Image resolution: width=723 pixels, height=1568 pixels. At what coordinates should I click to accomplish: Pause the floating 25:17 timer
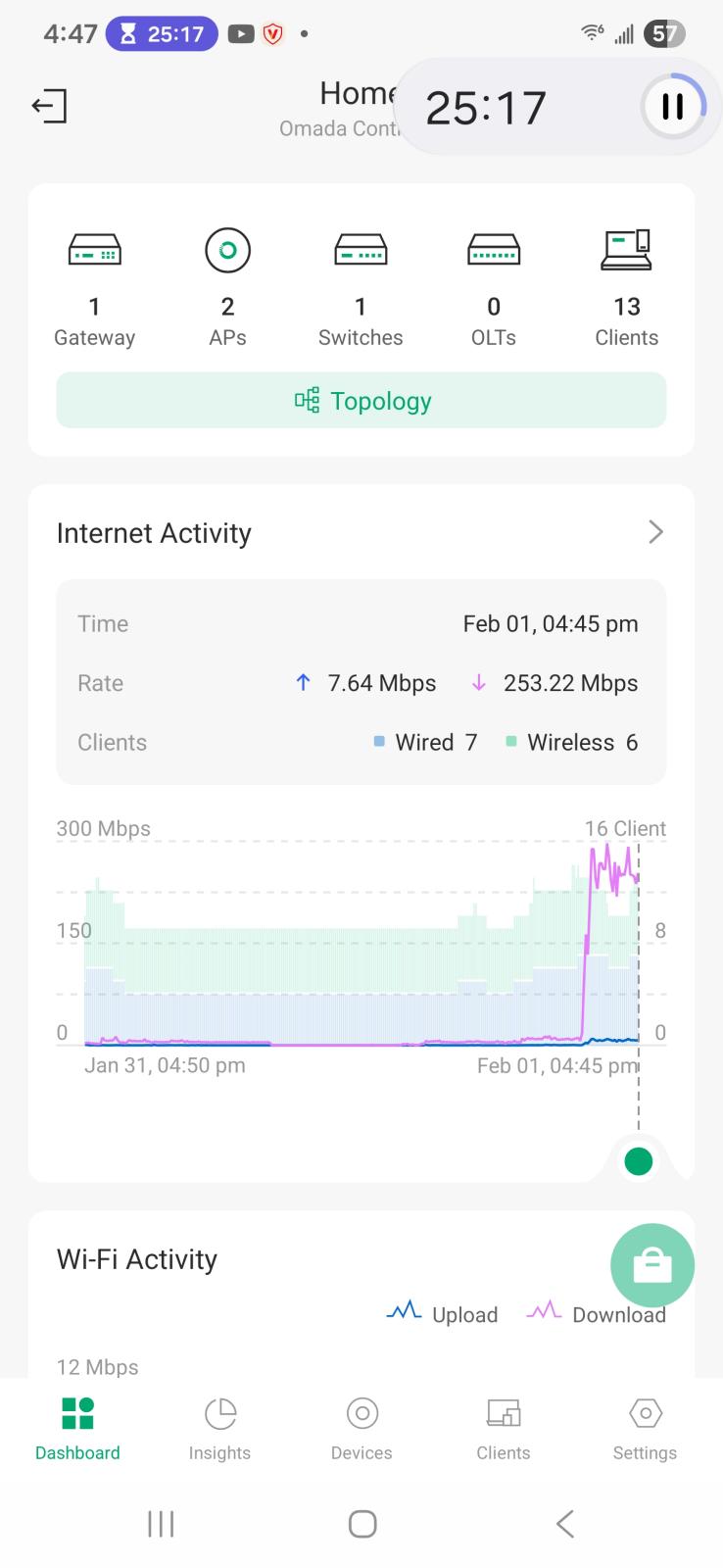tap(672, 106)
